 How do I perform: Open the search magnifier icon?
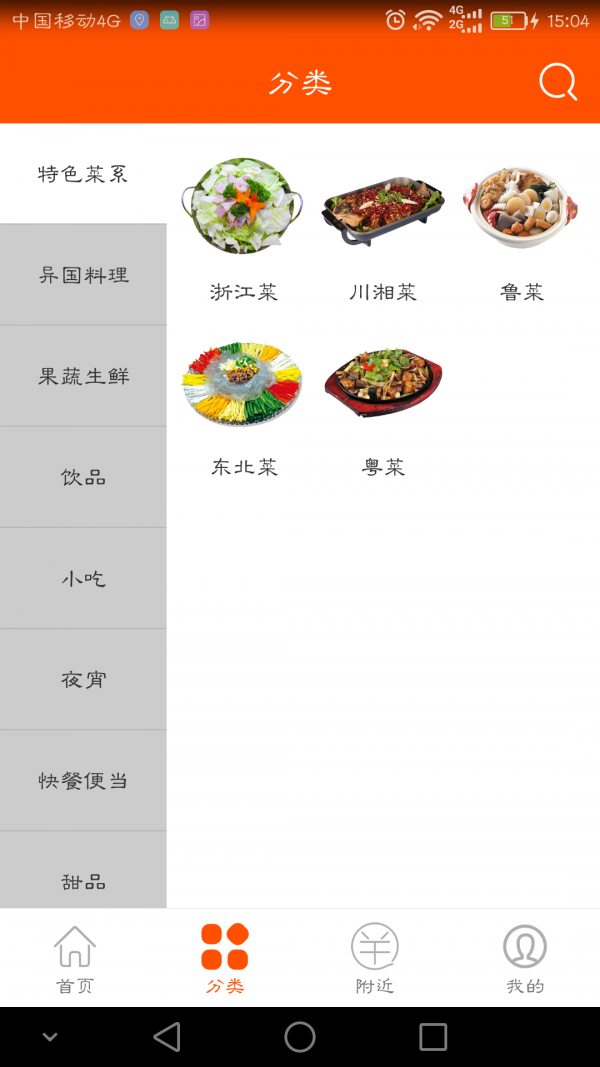558,83
